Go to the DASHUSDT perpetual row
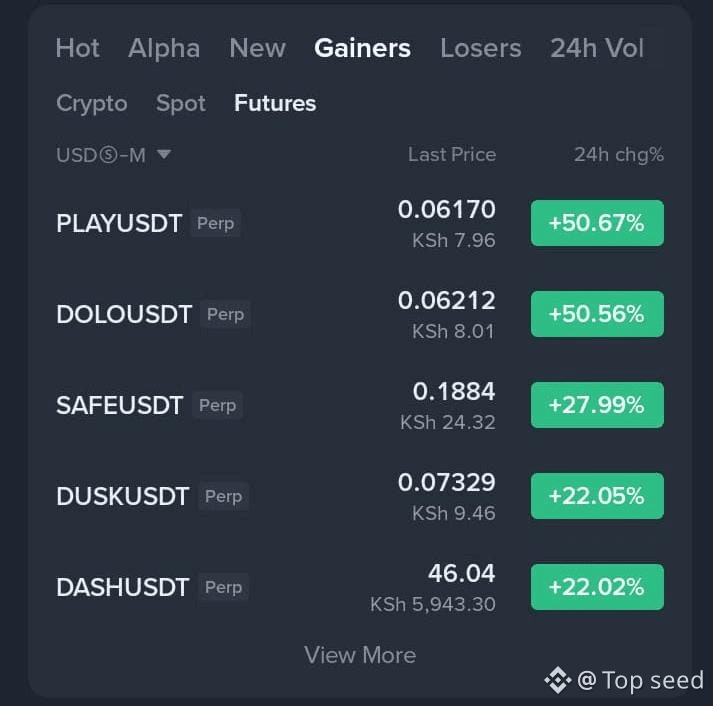This screenshot has width=713, height=706. (x=123, y=587)
